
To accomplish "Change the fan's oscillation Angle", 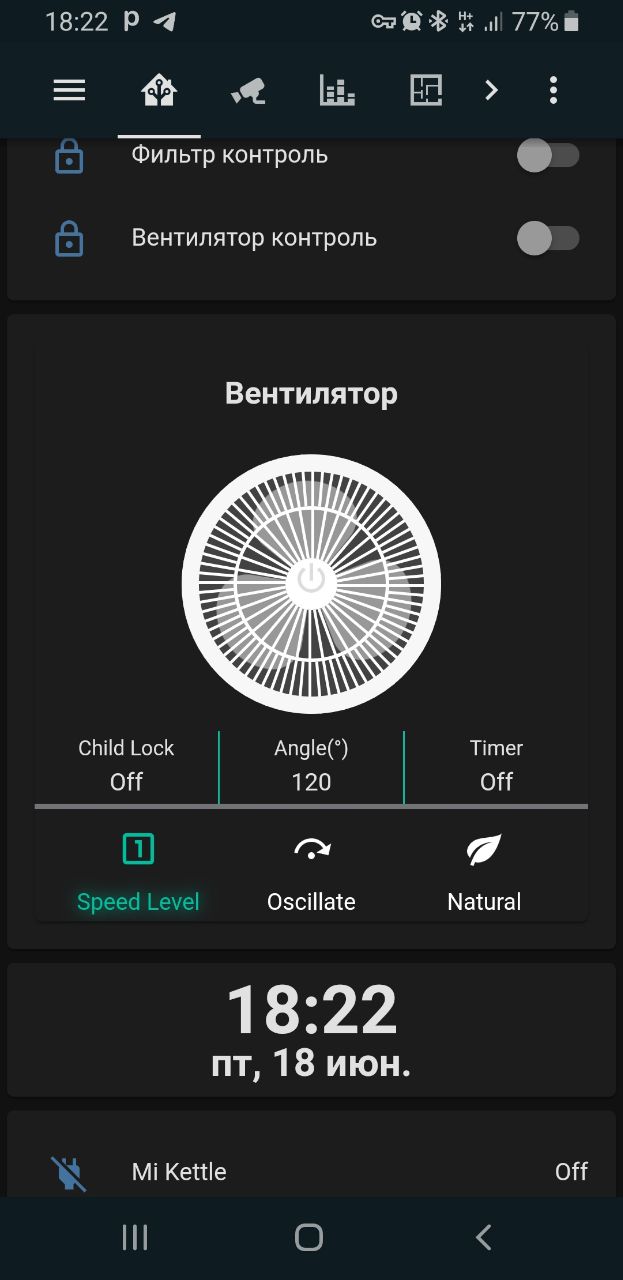I will (311, 765).
